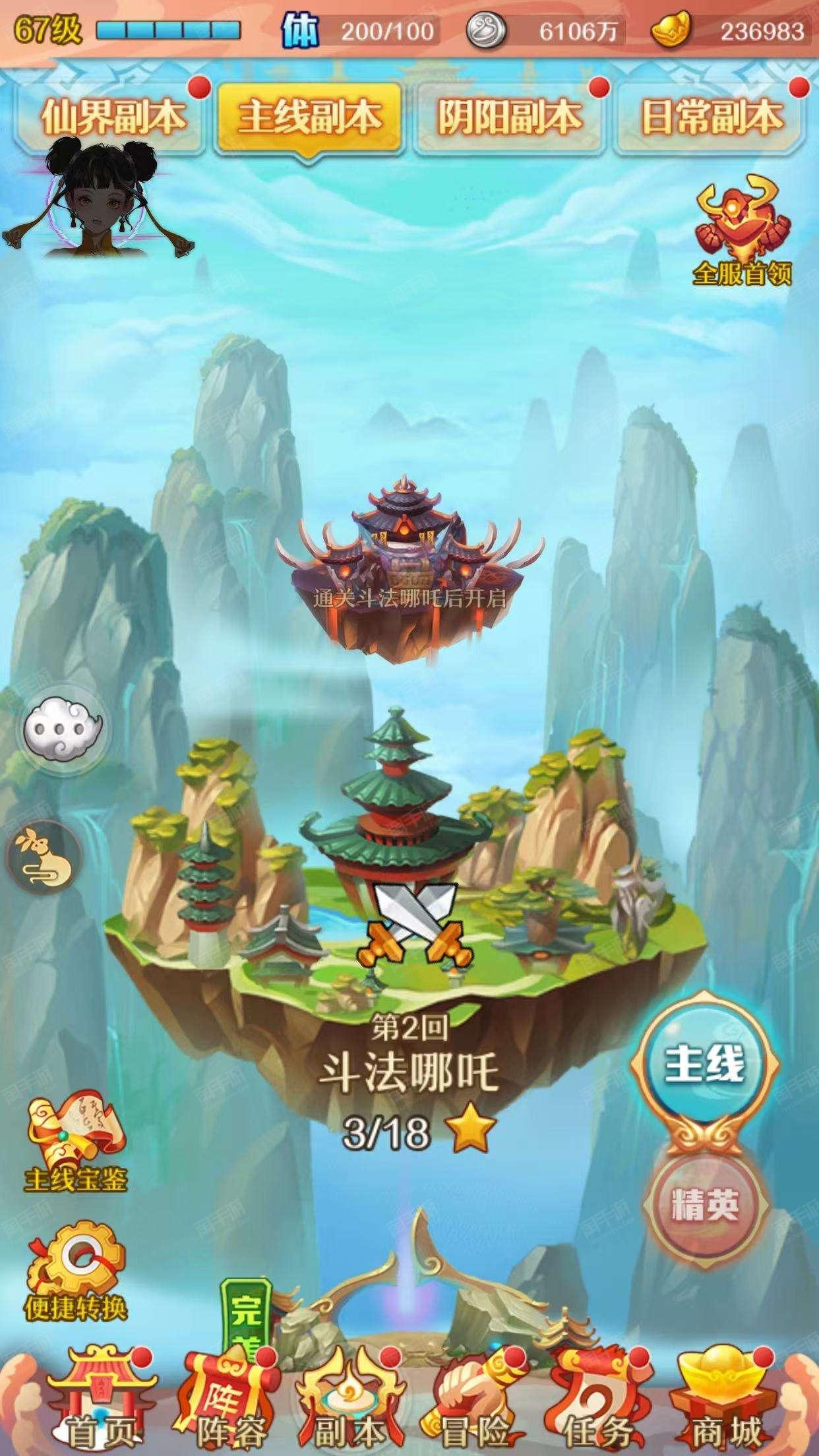Open 全服首领 server boss
Image resolution: width=819 pixels, height=1456 pixels.
pyautogui.click(x=741, y=231)
